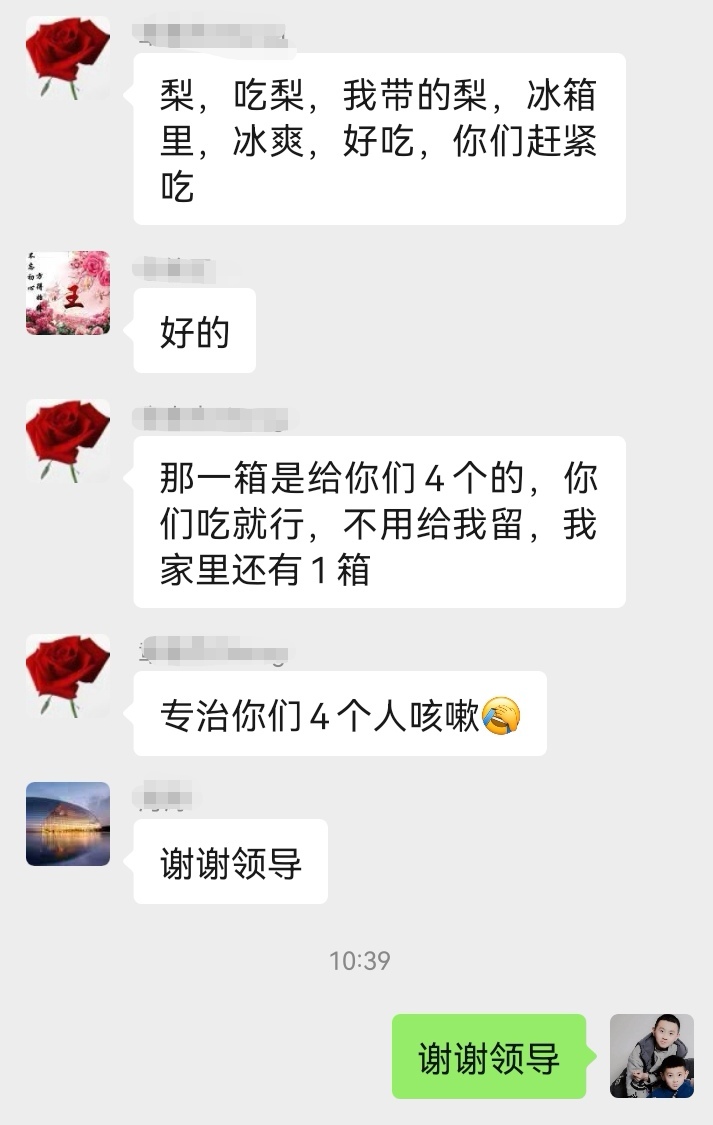The width and height of the screenshot is (713, 1125).
Task: Tap rose avatar next to 那一箱是给你们4个的 message
Action: point(68,441)
